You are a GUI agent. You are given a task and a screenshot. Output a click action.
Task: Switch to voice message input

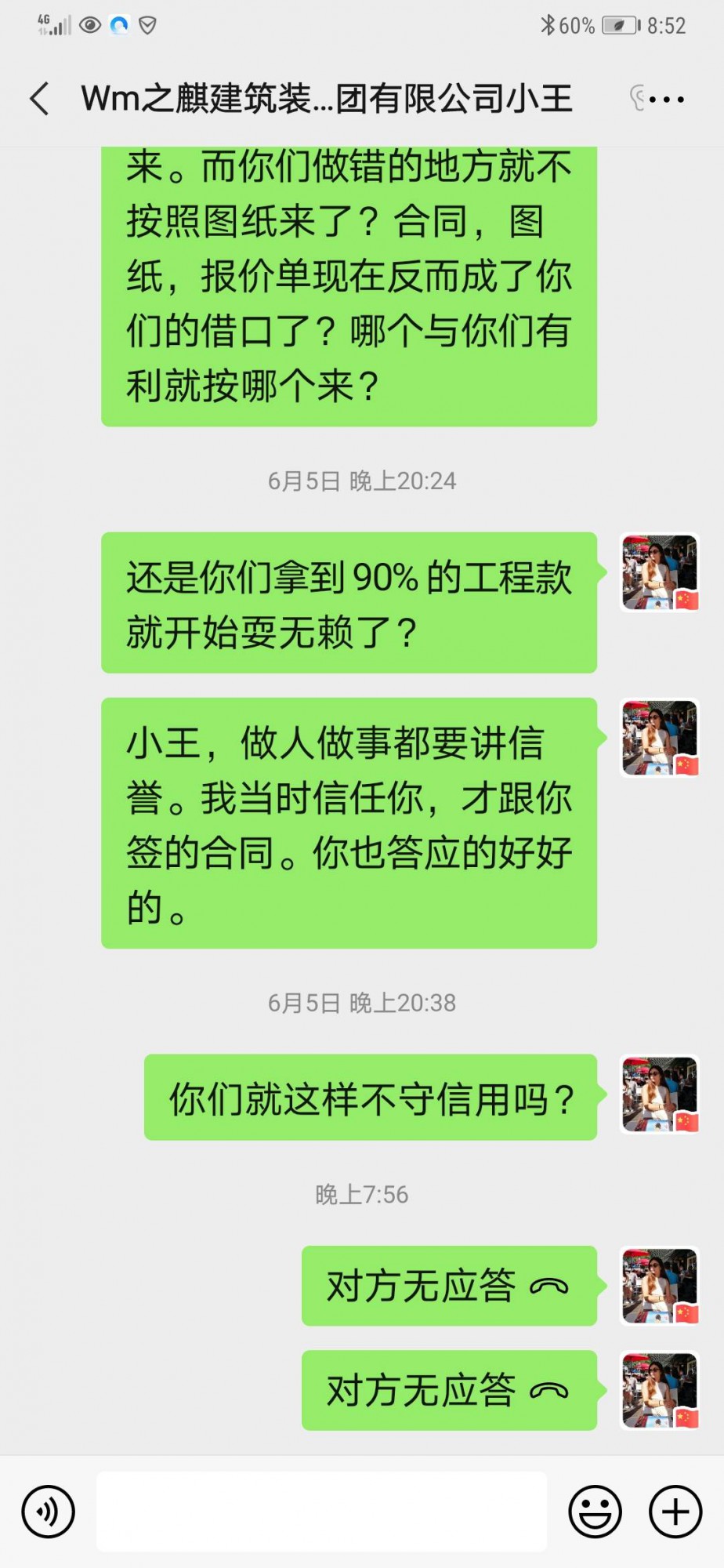pos(49,1511)
